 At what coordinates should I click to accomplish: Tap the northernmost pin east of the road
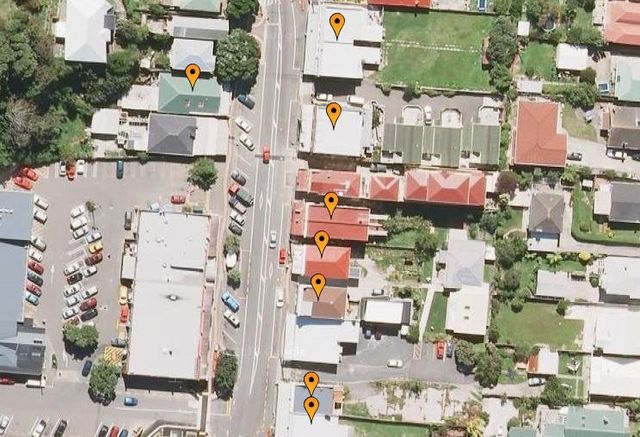pyautogui.click(x=337, y=24)
